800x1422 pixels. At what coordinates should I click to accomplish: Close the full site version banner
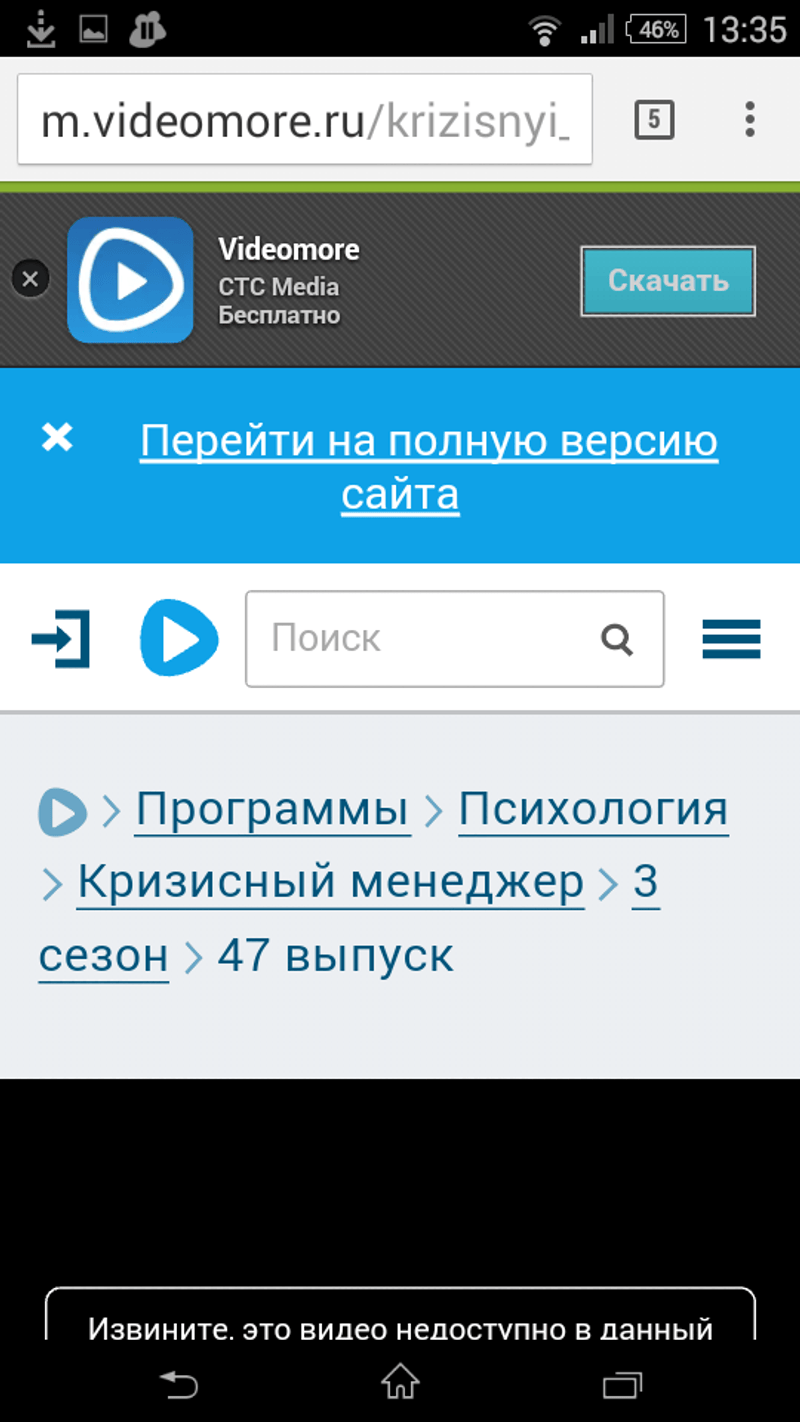(x=57, y=437)
